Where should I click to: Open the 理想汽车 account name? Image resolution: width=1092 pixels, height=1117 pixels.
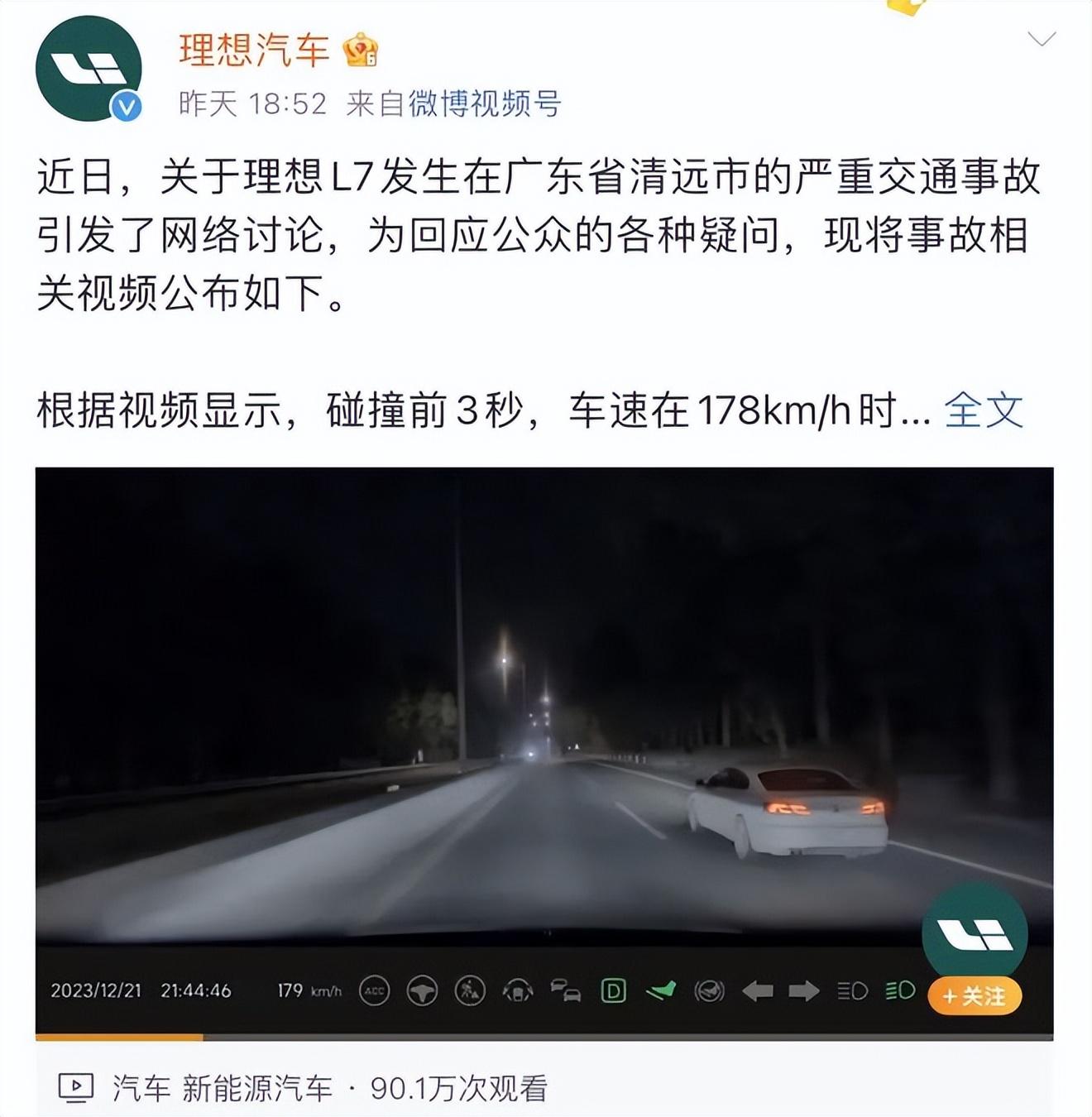[254, 50]
